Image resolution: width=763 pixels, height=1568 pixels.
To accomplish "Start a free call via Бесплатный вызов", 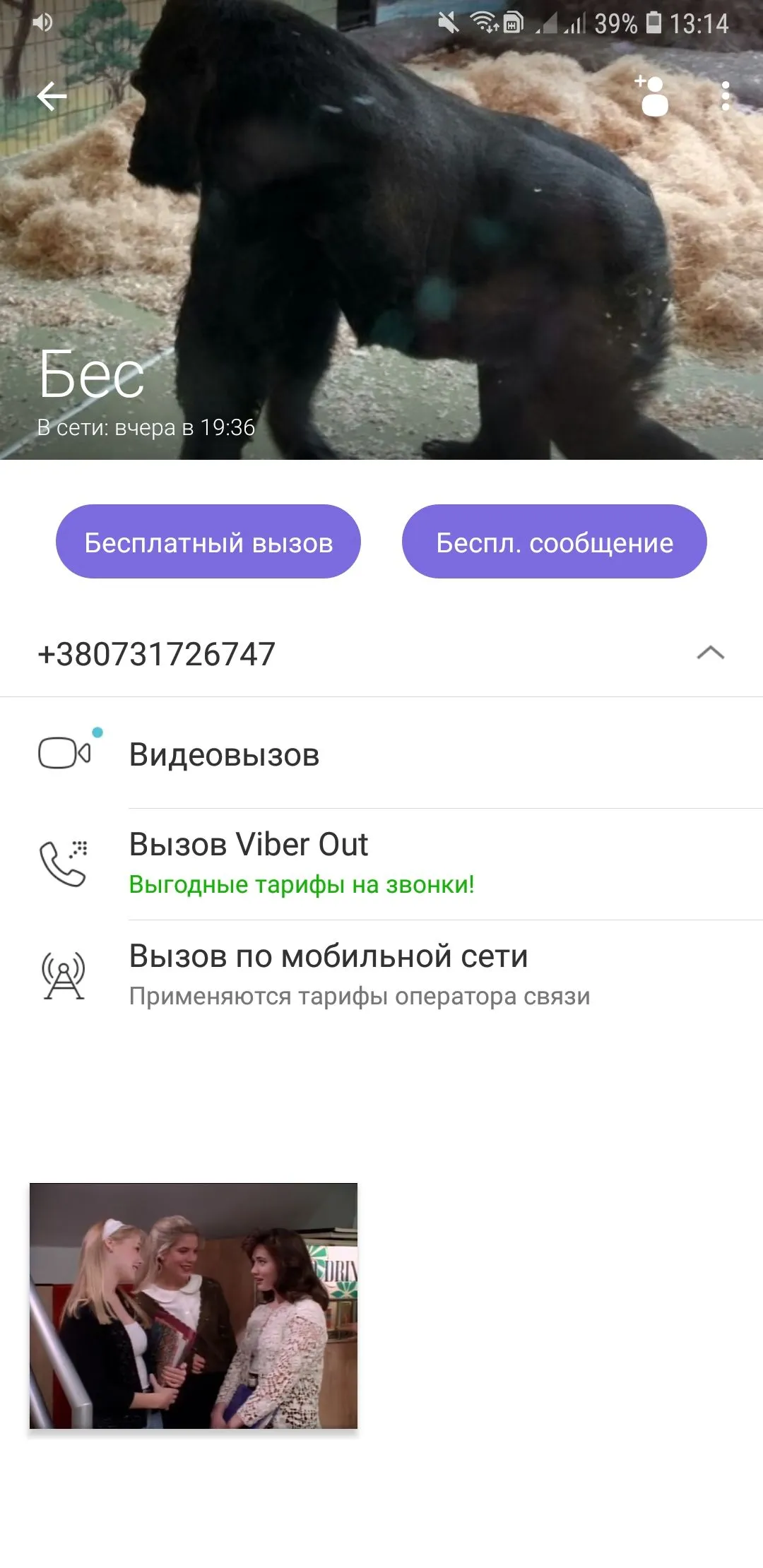I will [208, 542].
